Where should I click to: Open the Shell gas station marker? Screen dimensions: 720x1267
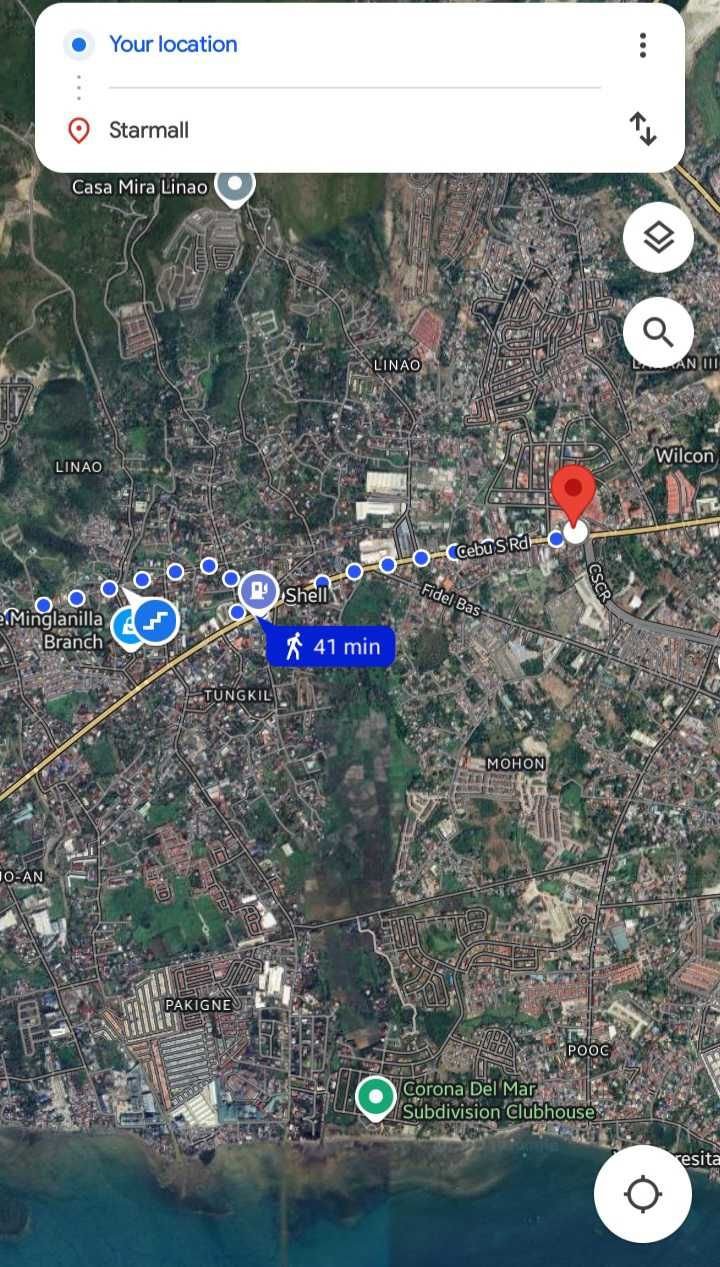click(259, 591)
